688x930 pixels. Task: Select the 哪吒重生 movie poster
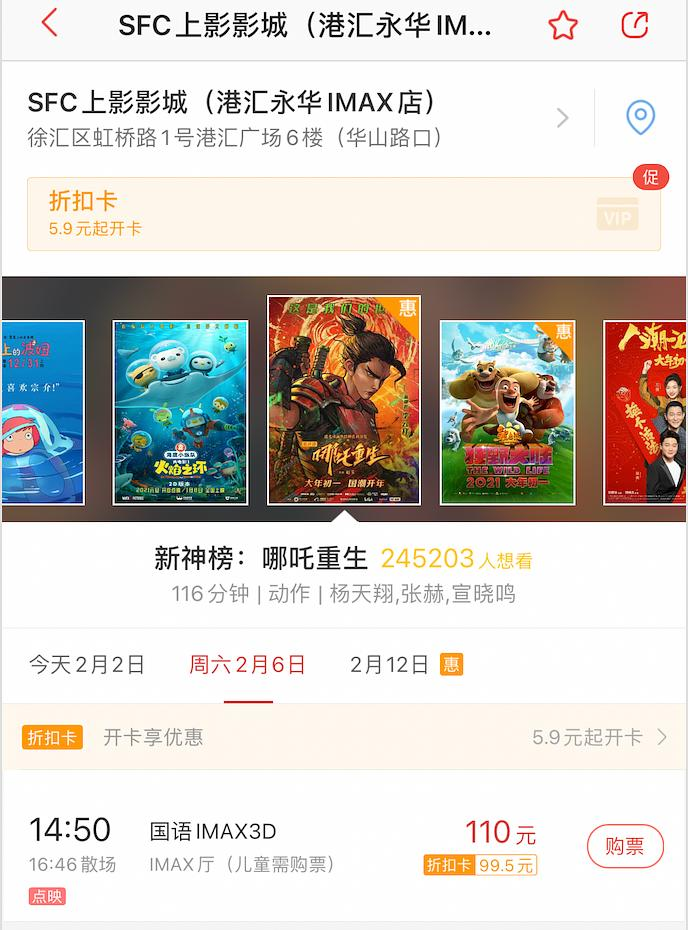(344, 400)
